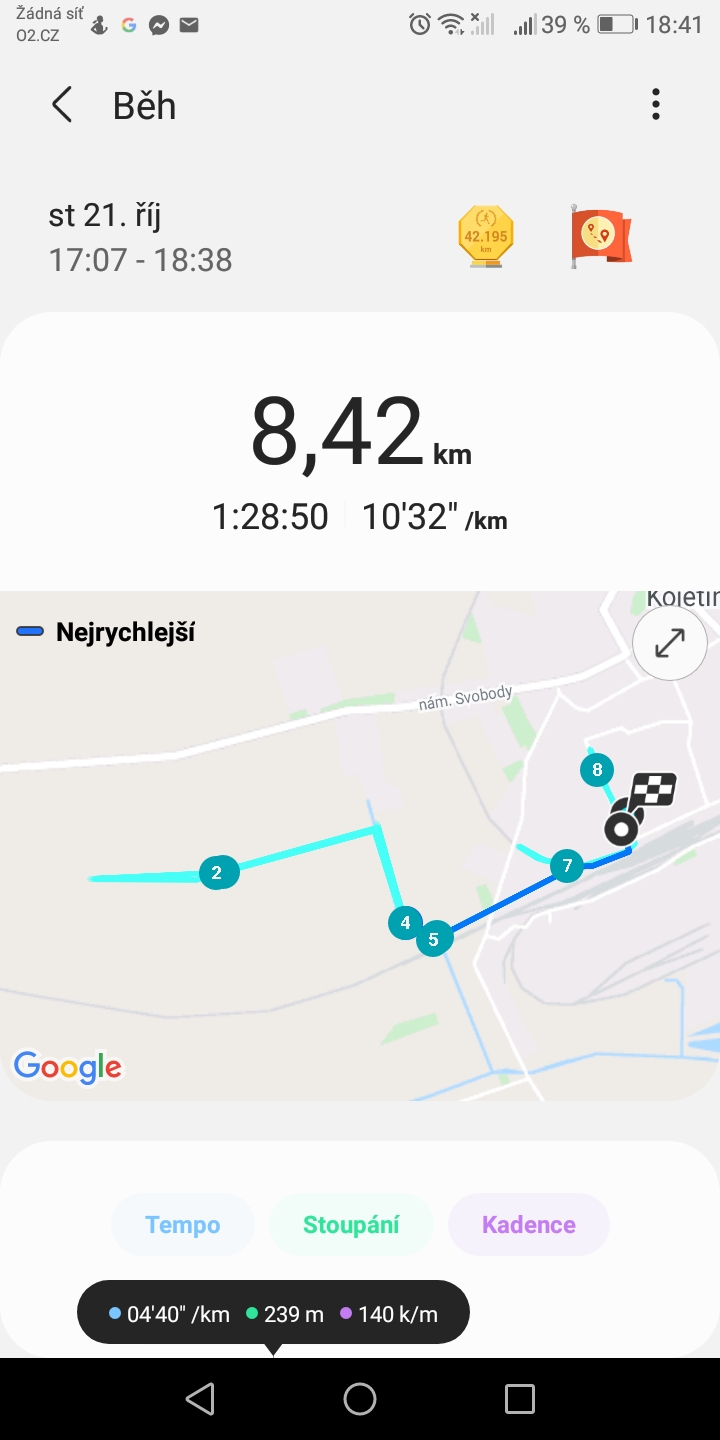720x1440 pixels.
Task: Tap the system home button
Action: pos(360,1399)
